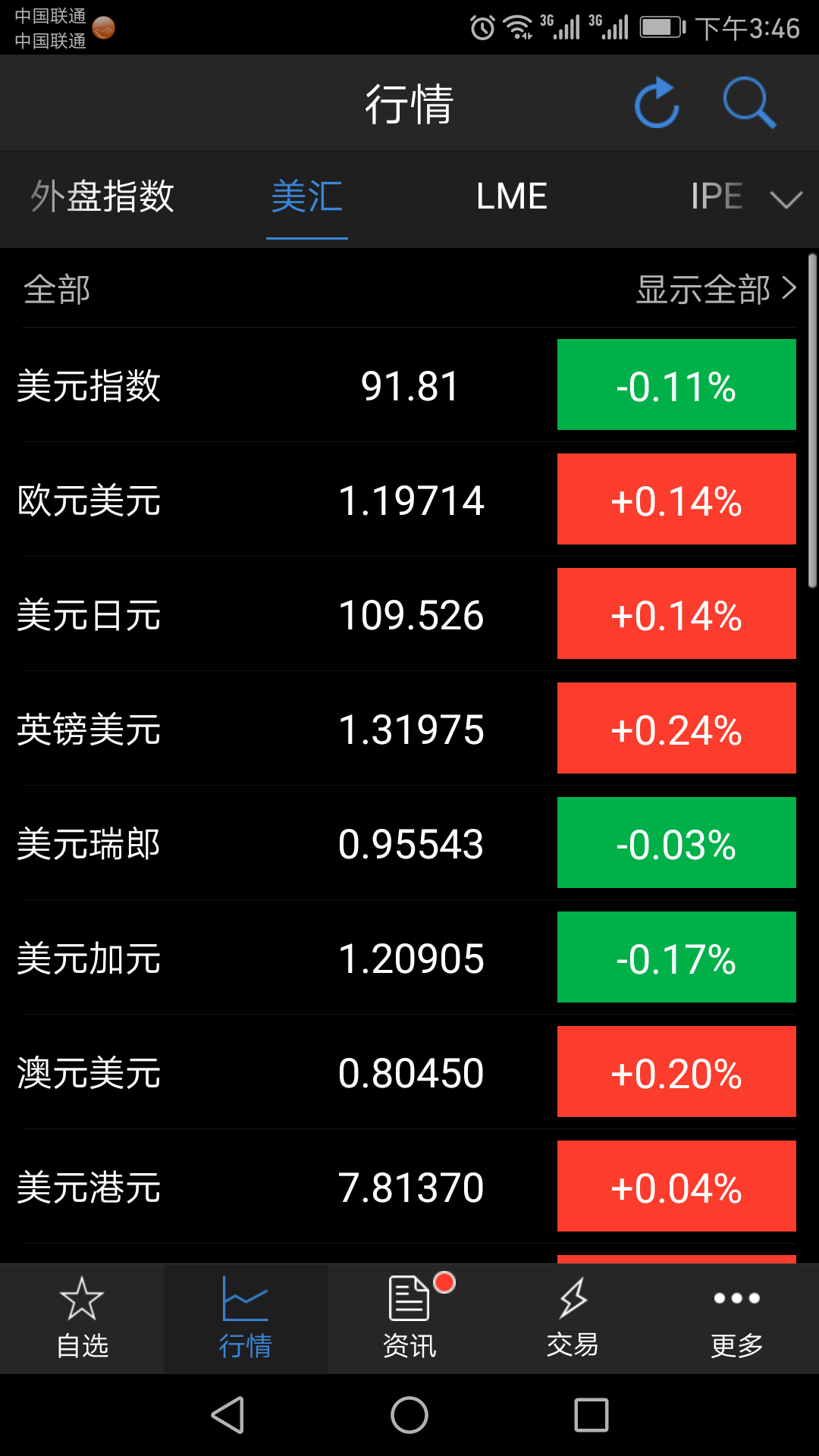Viewport: 819px width, 1456px height.
Task: View 美元瑞郎 exchange rate details
Action: click(x=409, y=843)
